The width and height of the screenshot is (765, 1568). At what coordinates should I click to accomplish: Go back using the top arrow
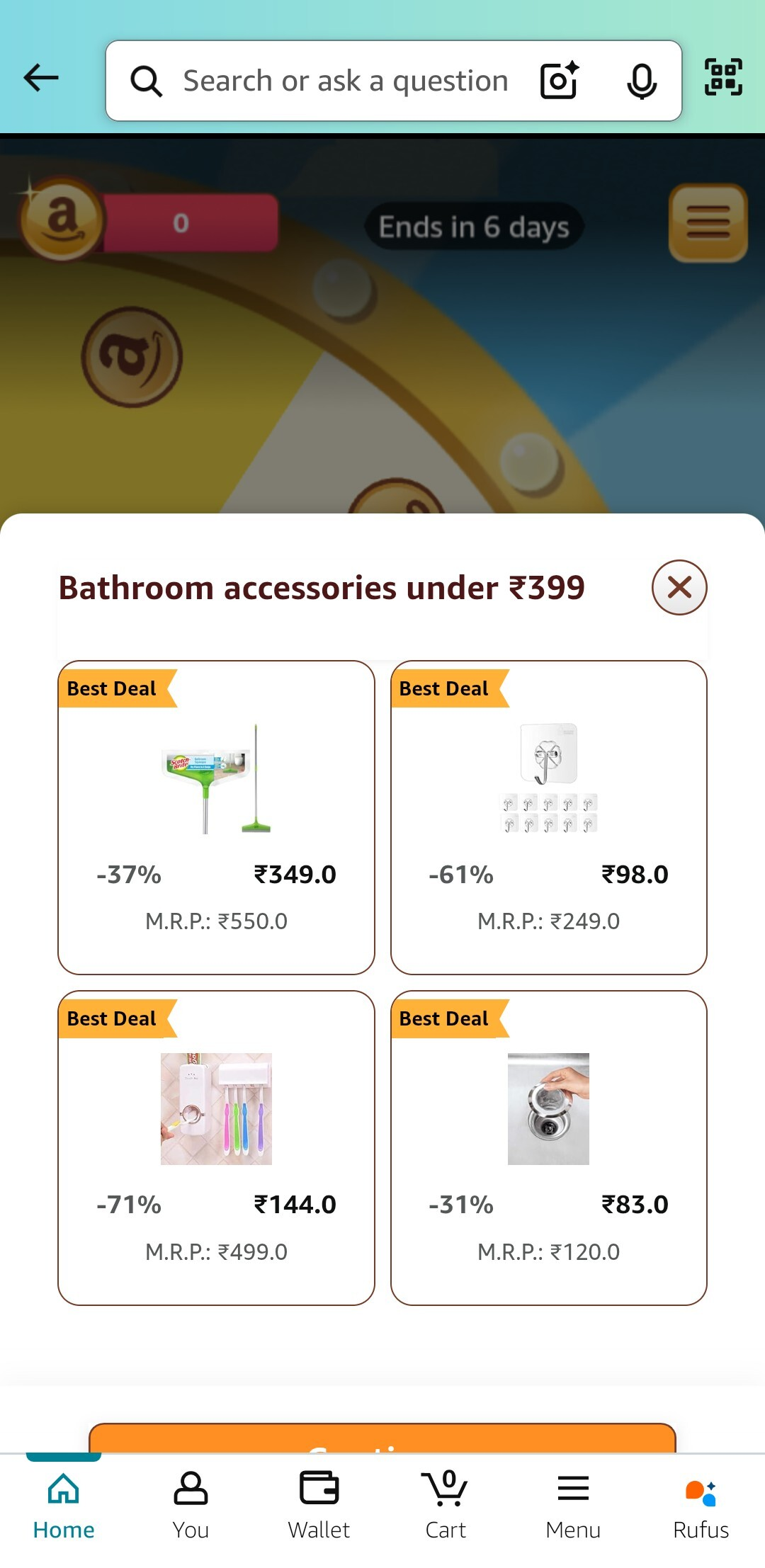pos(41,78)
